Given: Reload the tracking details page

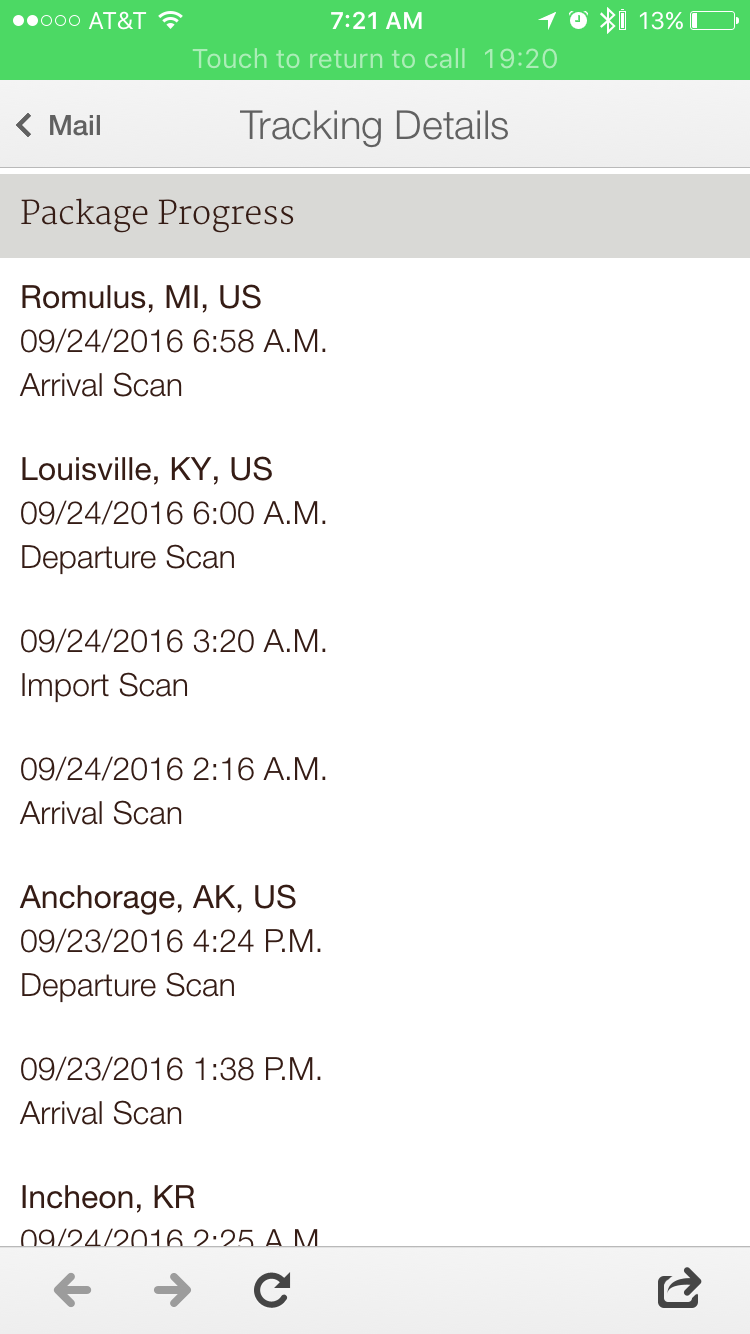Looking at the screenshot, I should point(271,1290).
